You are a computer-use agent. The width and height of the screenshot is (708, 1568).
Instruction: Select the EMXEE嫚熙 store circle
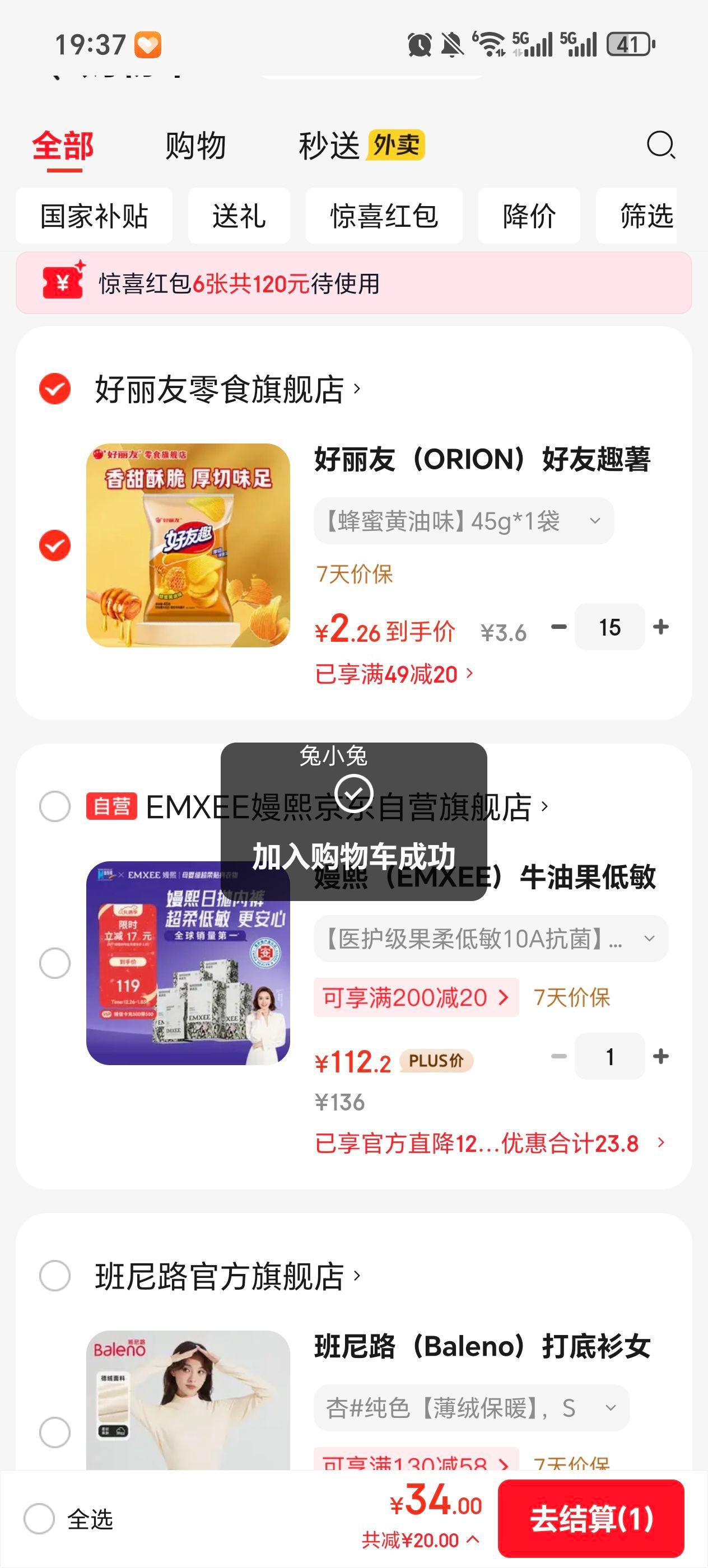54,805
